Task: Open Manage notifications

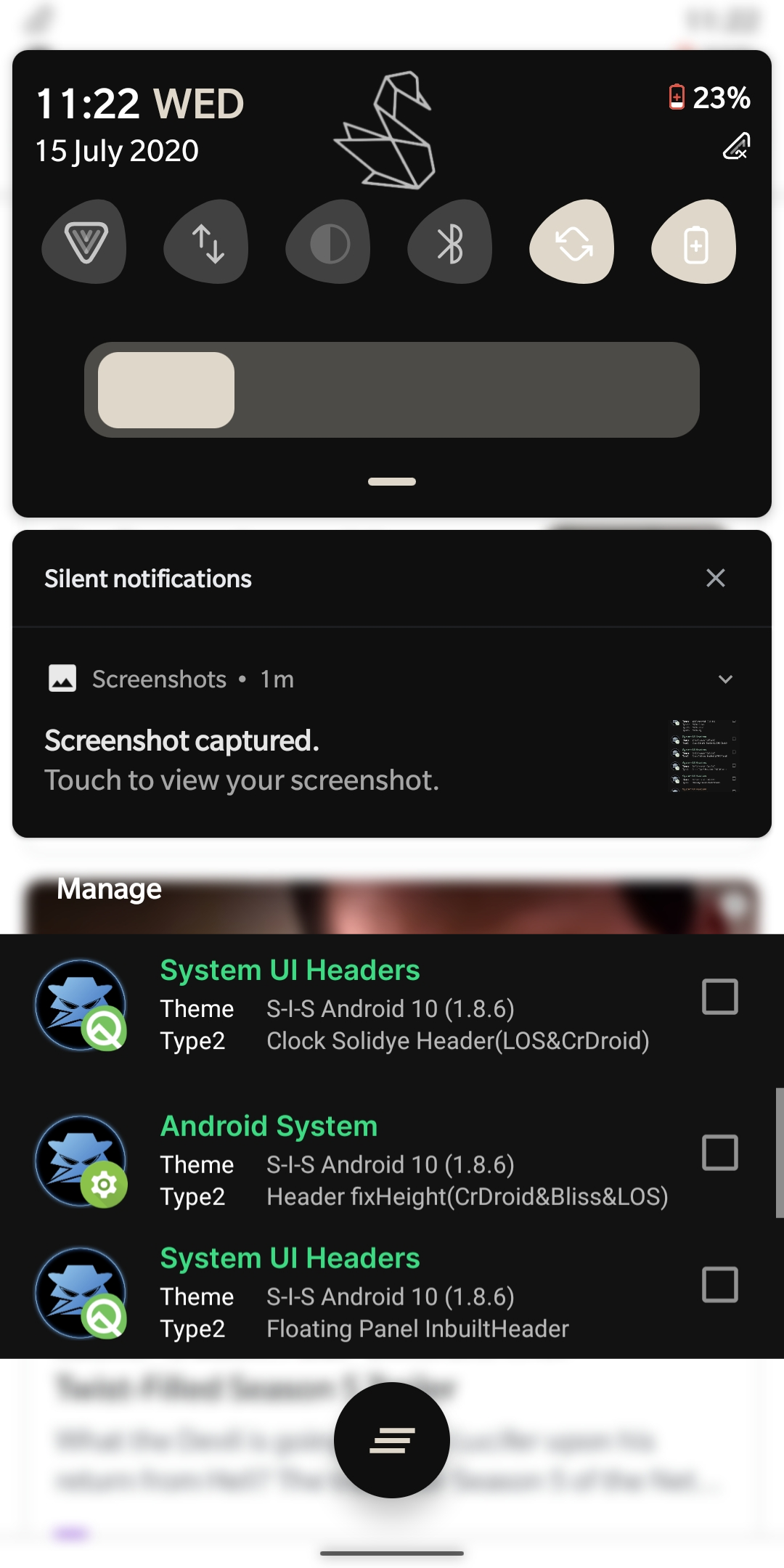Action: tap(109, 889)
